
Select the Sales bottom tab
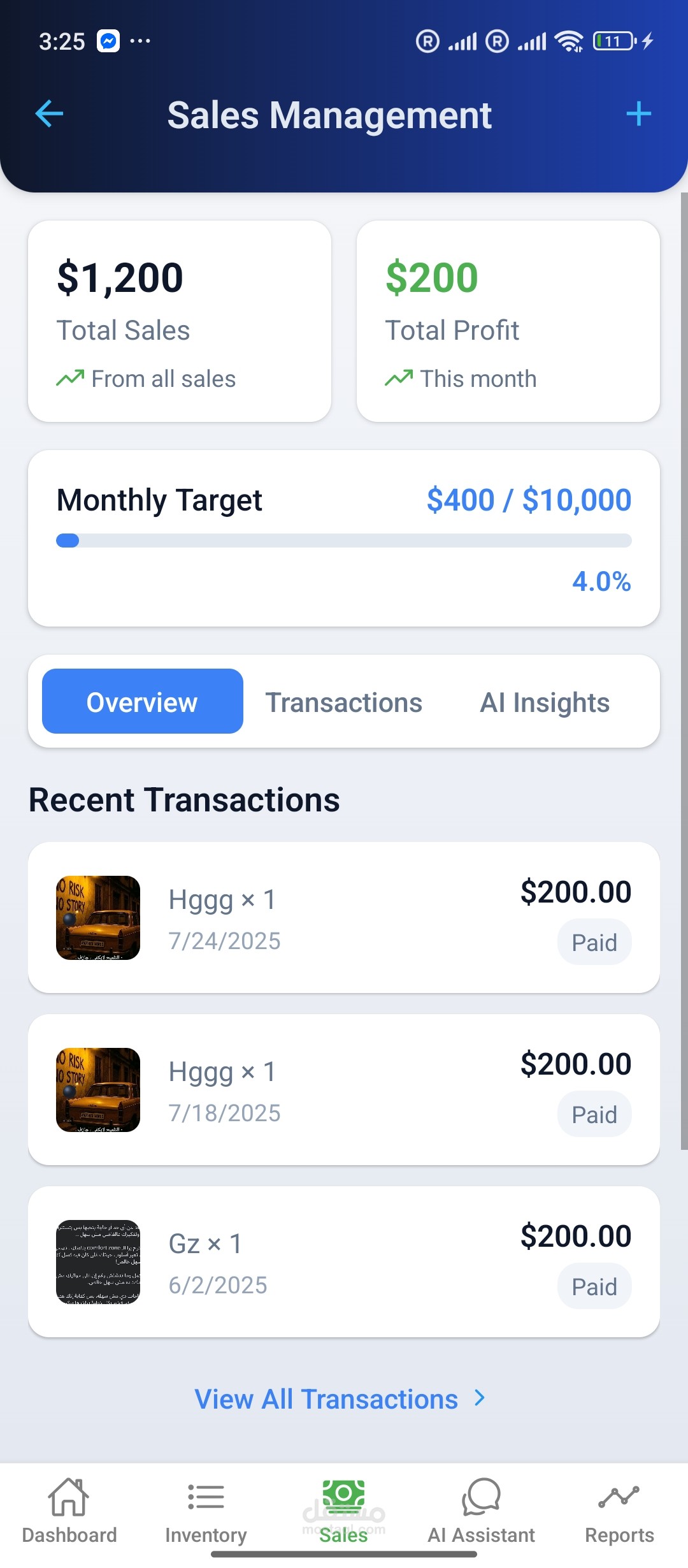pos(343,1511)
